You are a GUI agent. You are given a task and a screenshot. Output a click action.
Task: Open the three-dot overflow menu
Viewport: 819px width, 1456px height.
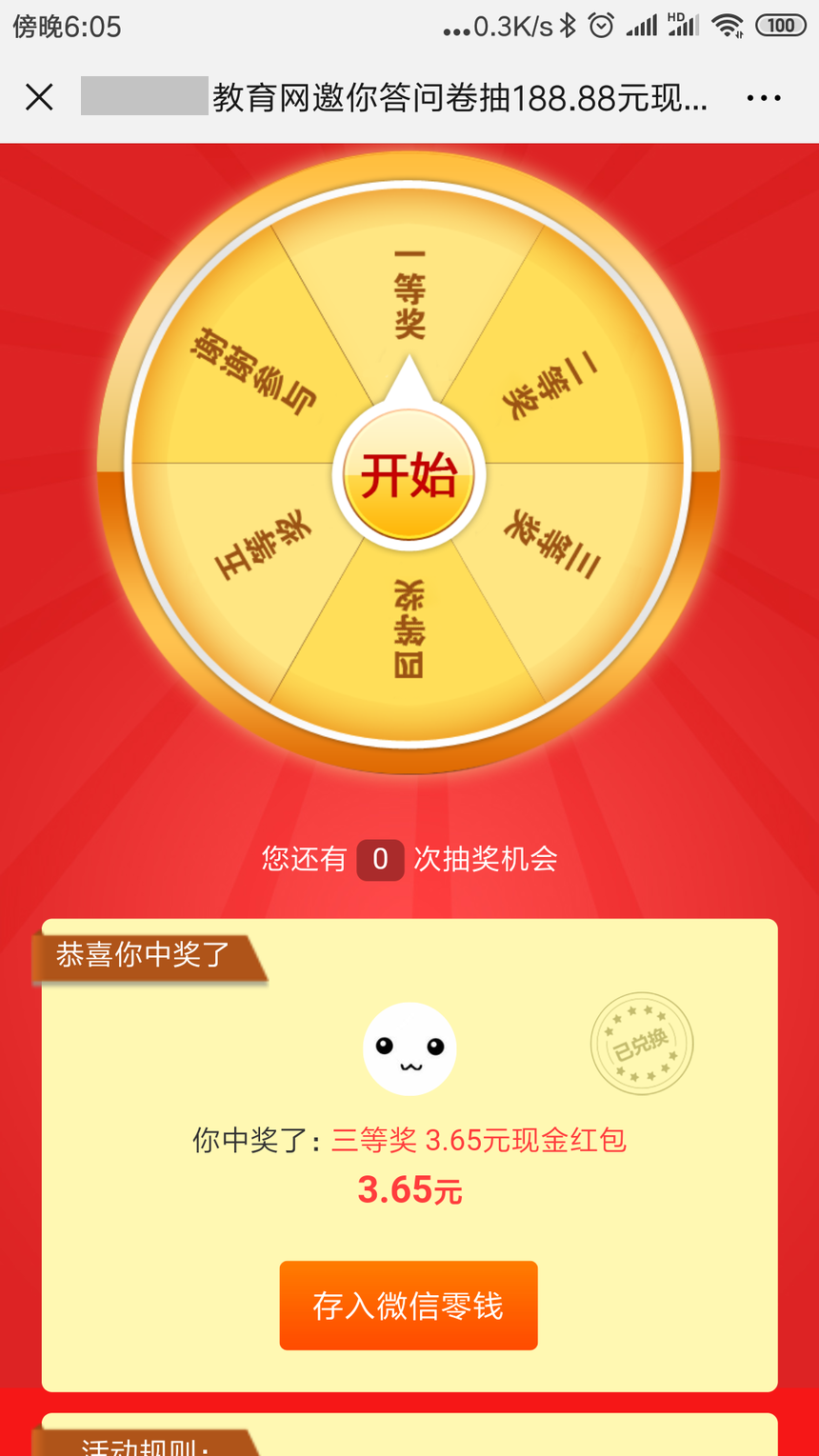tap(764, 98)
